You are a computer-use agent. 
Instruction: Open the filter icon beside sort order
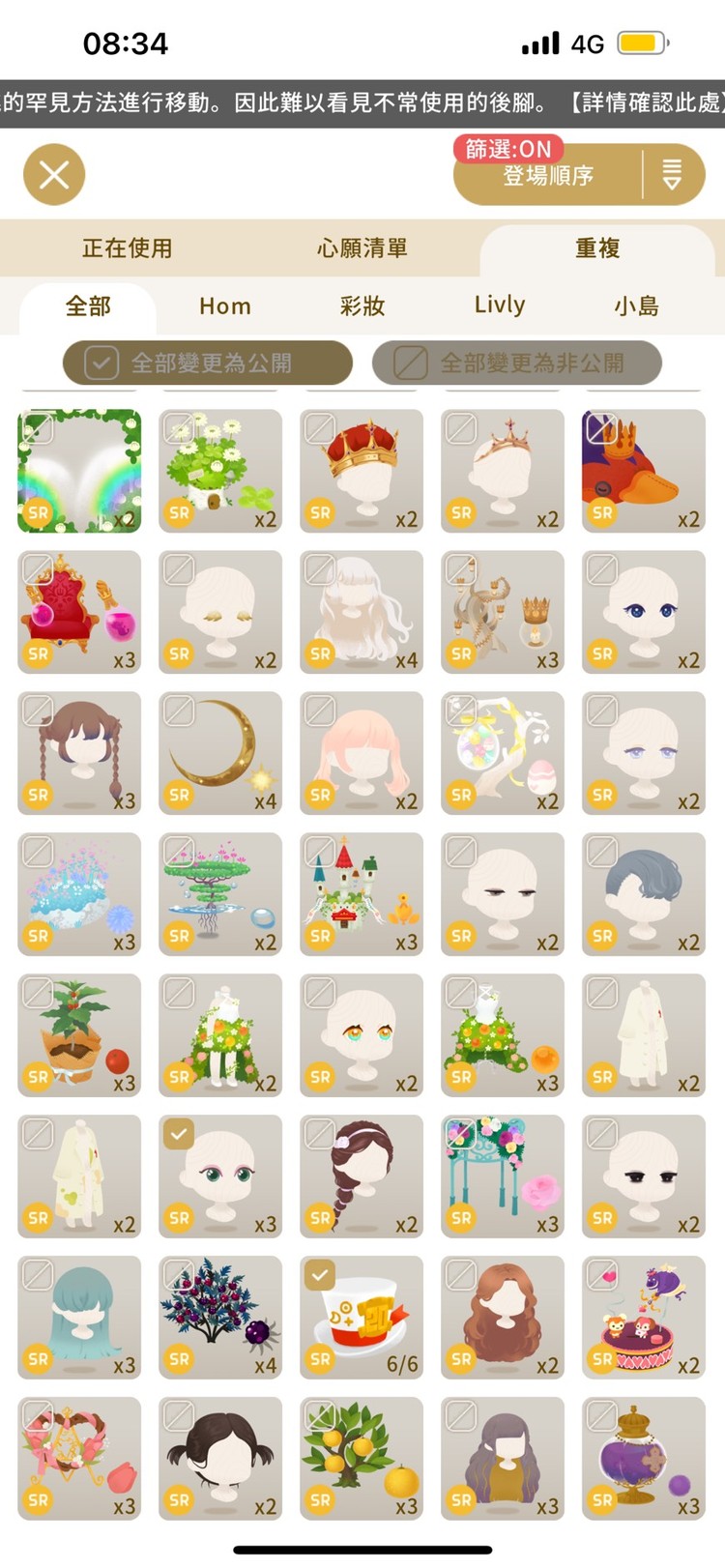672,175
